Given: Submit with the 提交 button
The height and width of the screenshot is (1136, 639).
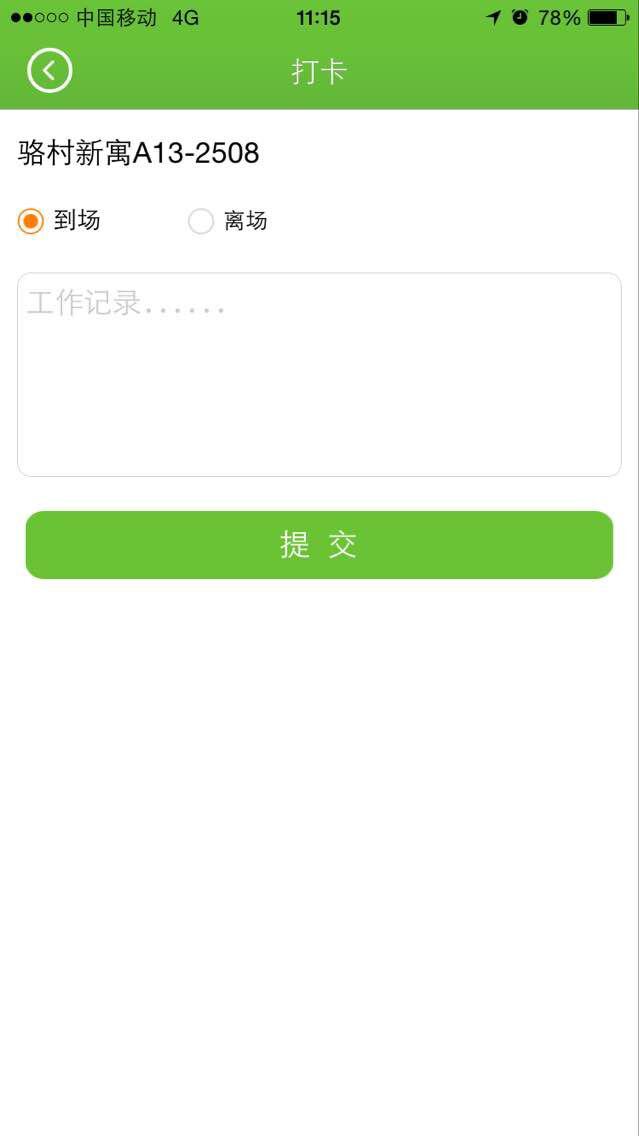Looking at the screenshot, I should pyautogui.click(x=320, y=545).
